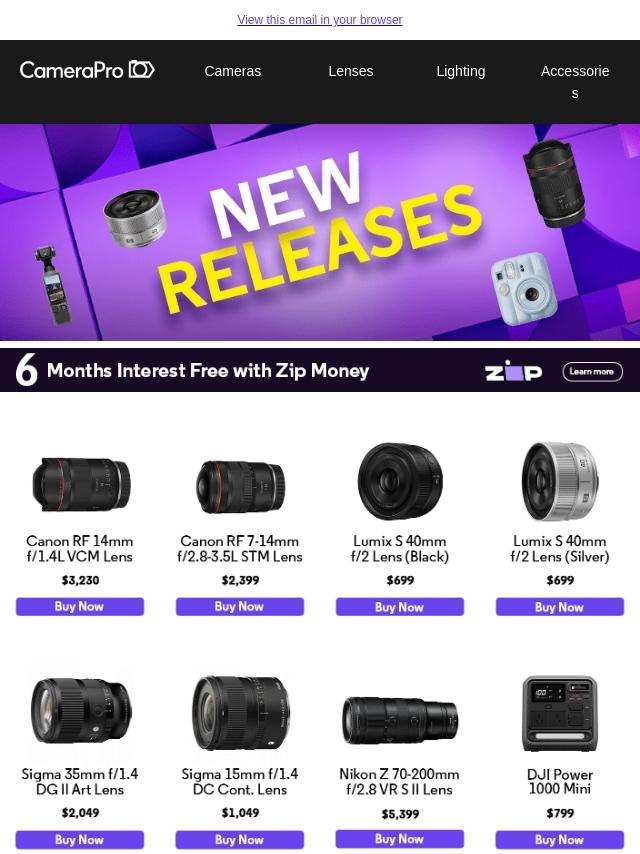Tap the CameraPro logo in header
This screenshot has width=640, height=854.
[87, 70]
